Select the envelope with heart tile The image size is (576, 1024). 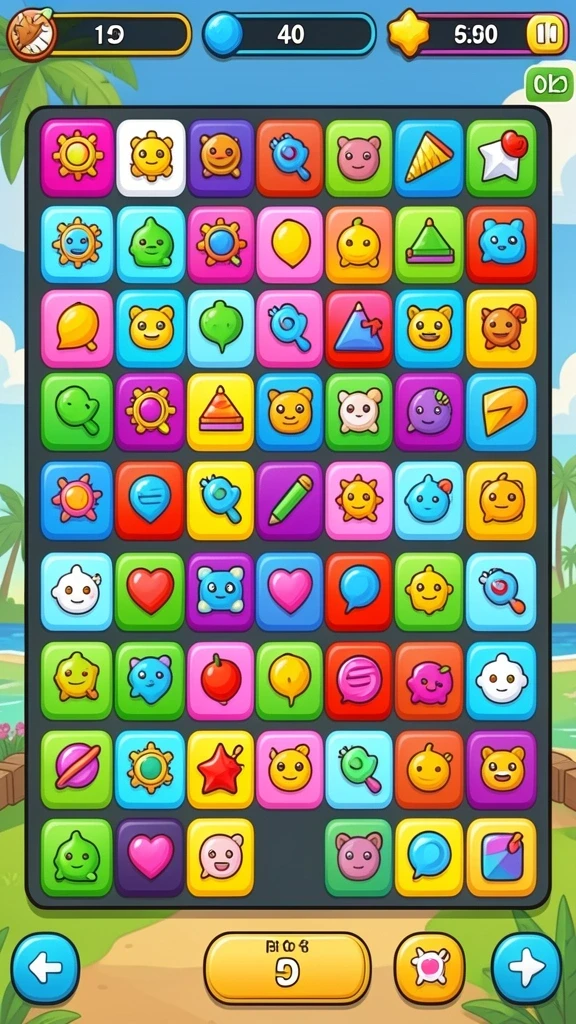click(x=502, y=157)
